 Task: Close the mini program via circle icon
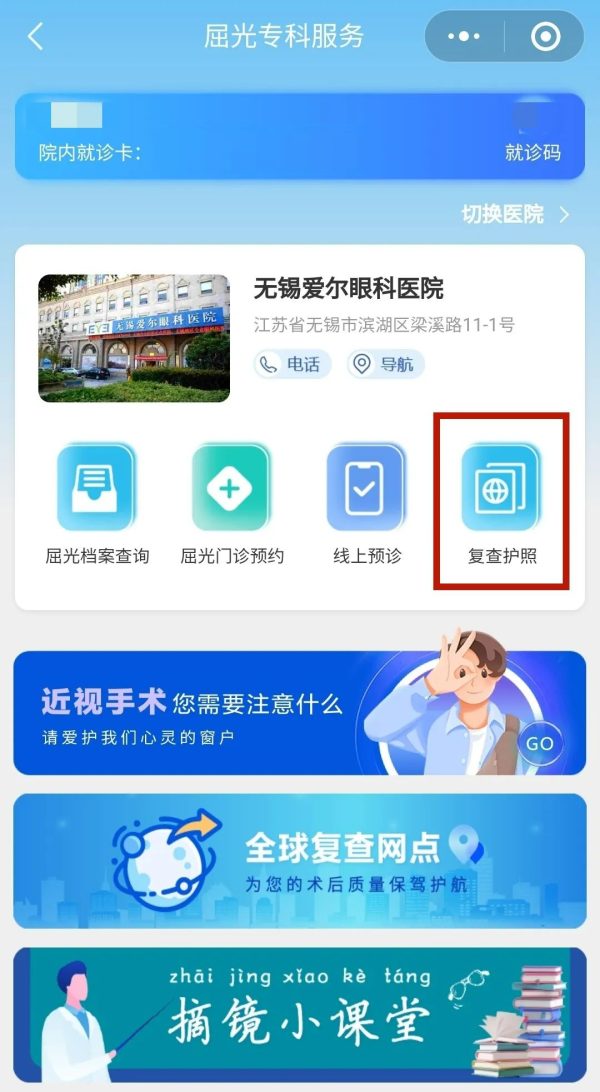545,37
